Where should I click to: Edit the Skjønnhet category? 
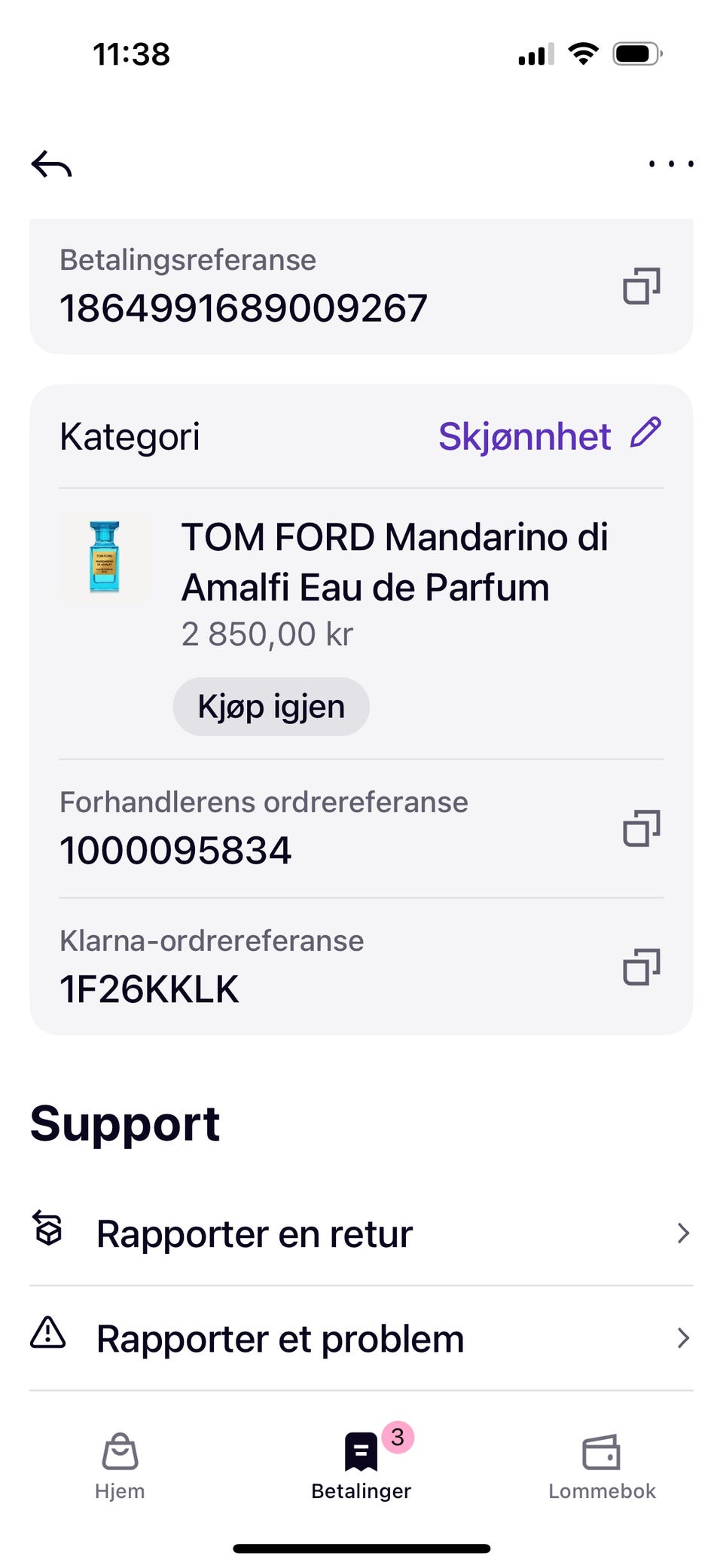[x=645, y=434]
